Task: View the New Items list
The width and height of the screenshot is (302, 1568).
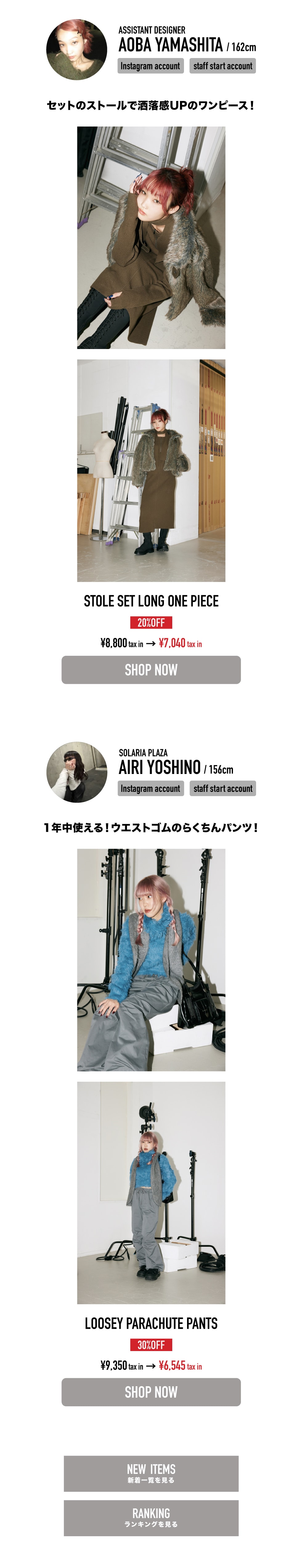Action: 151,1474
